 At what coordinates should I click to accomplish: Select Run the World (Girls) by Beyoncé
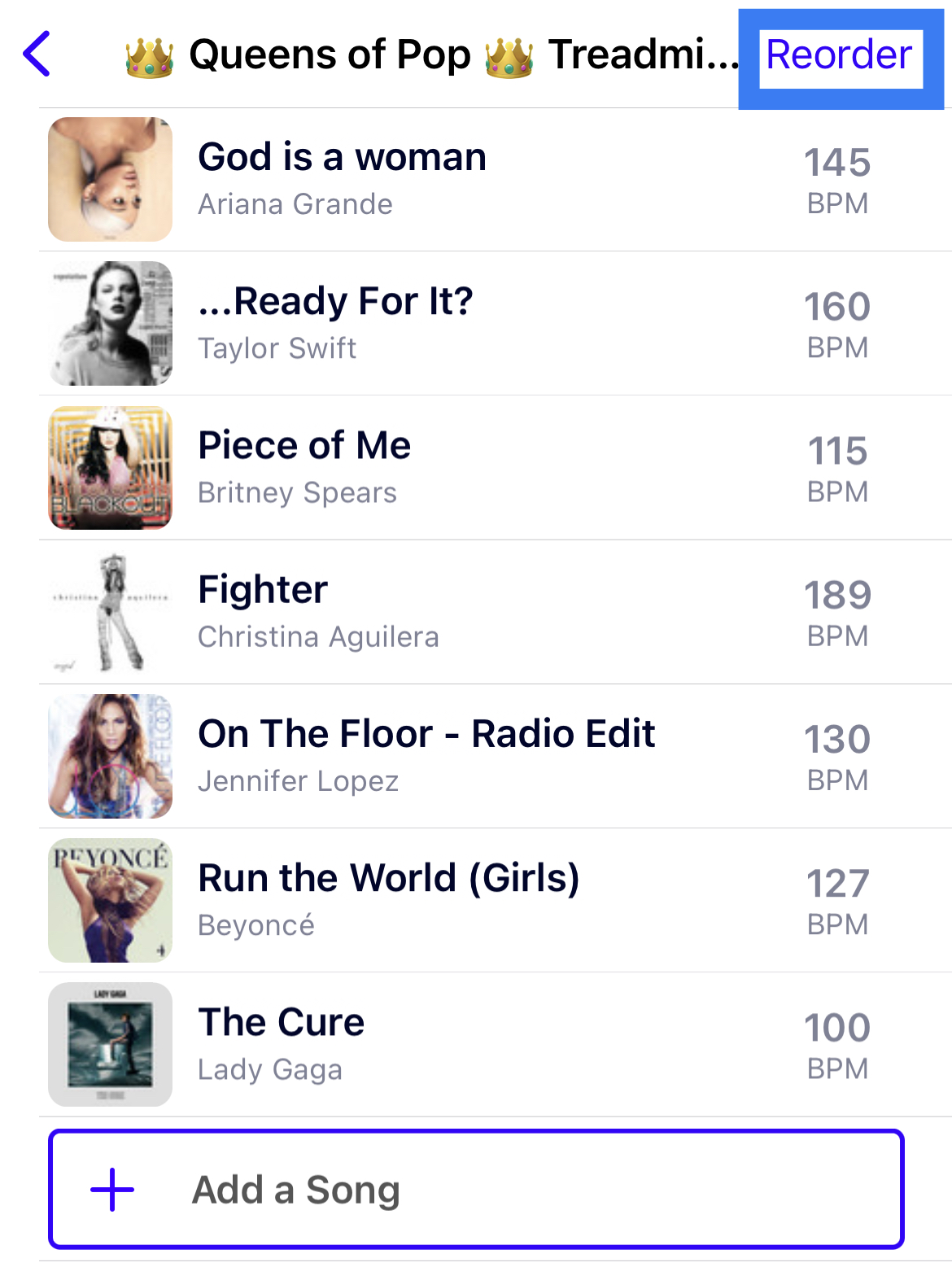tap(389, 900)
